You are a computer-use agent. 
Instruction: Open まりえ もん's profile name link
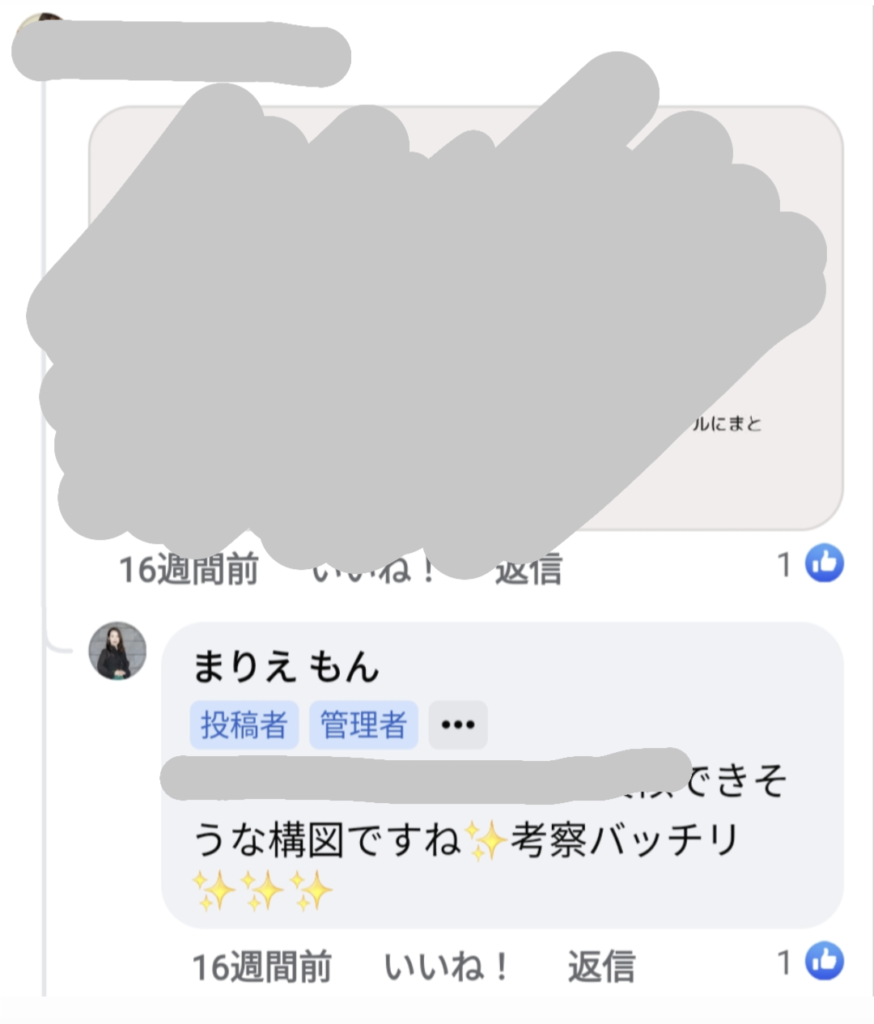pos(286,667)
